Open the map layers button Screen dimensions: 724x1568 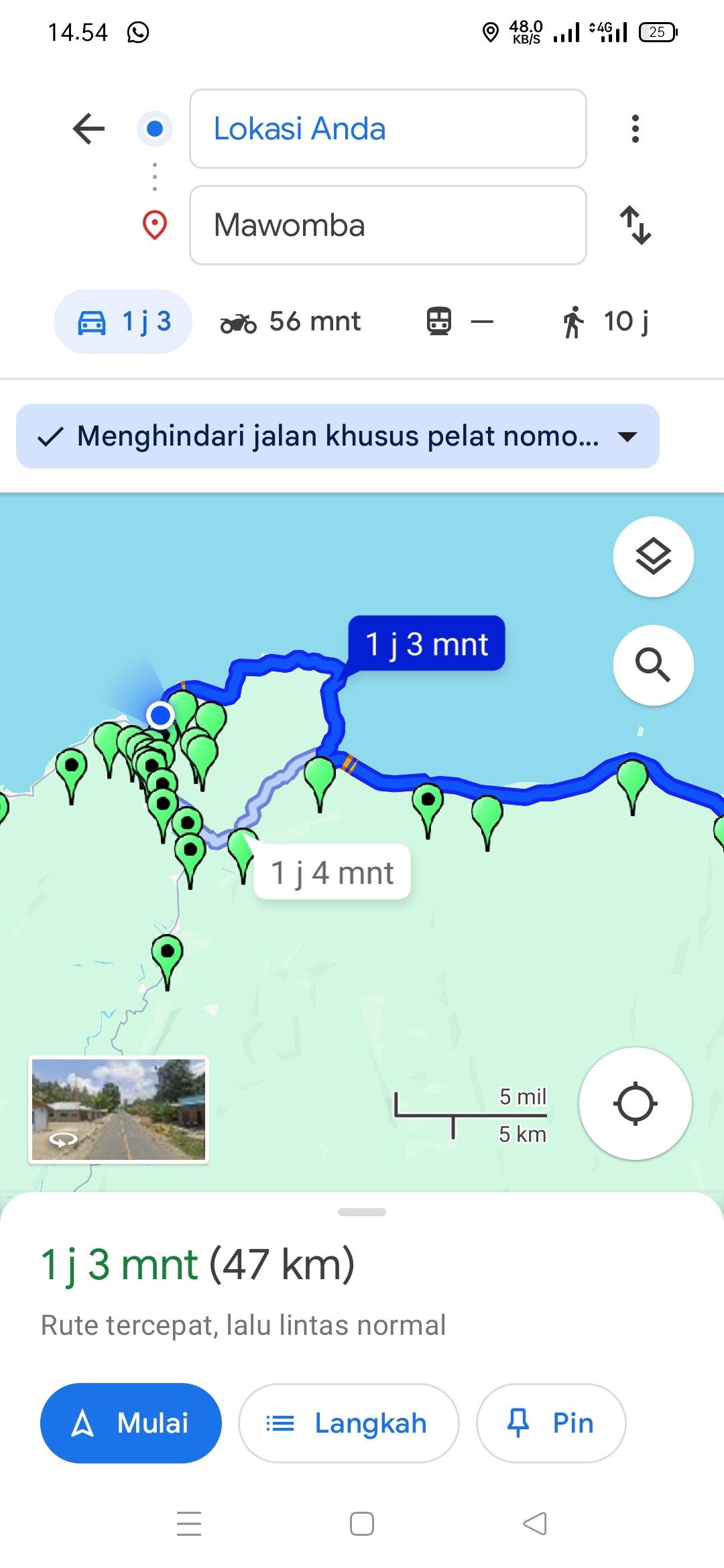point(654,557)
